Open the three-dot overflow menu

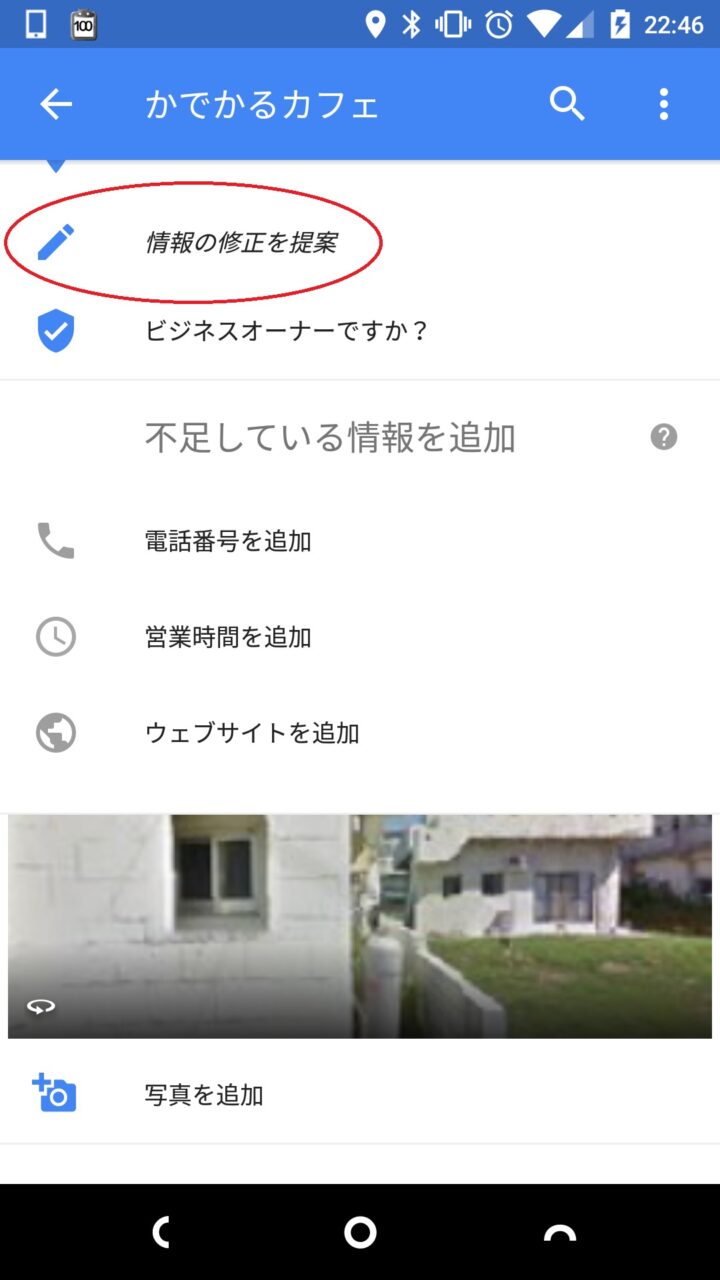tap(663, 104)
